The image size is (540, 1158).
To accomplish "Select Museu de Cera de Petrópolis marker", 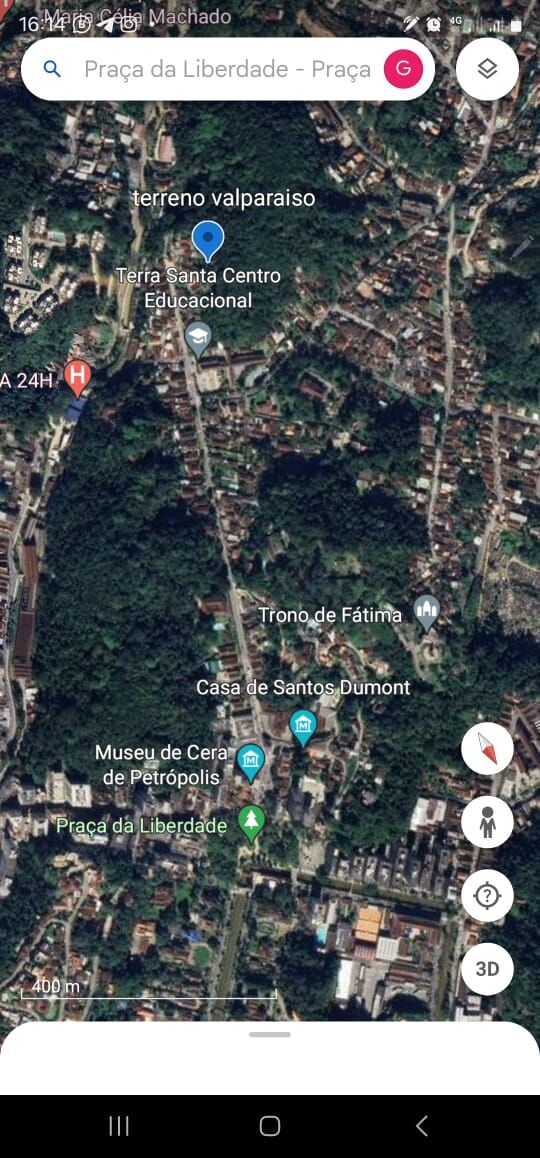I will 250,763.
